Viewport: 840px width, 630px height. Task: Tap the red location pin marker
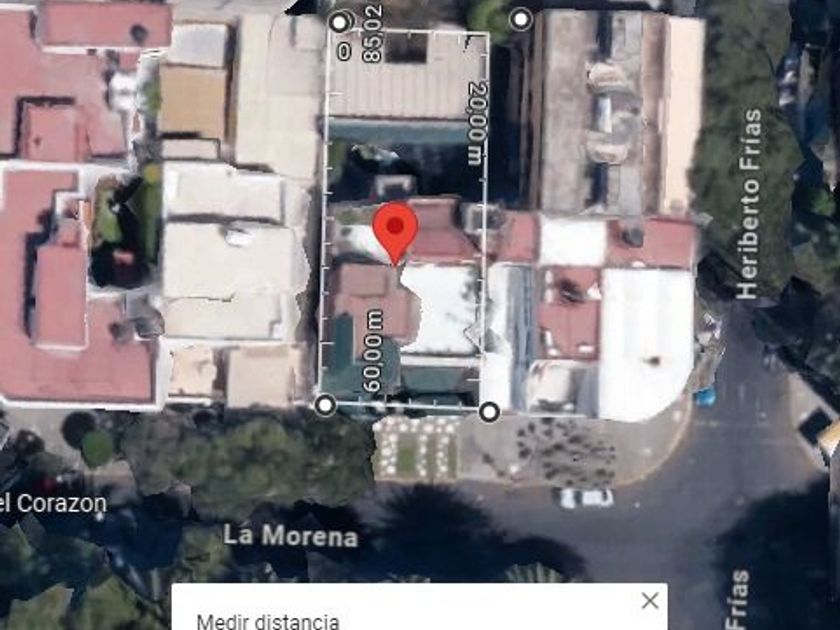point(396,229)
